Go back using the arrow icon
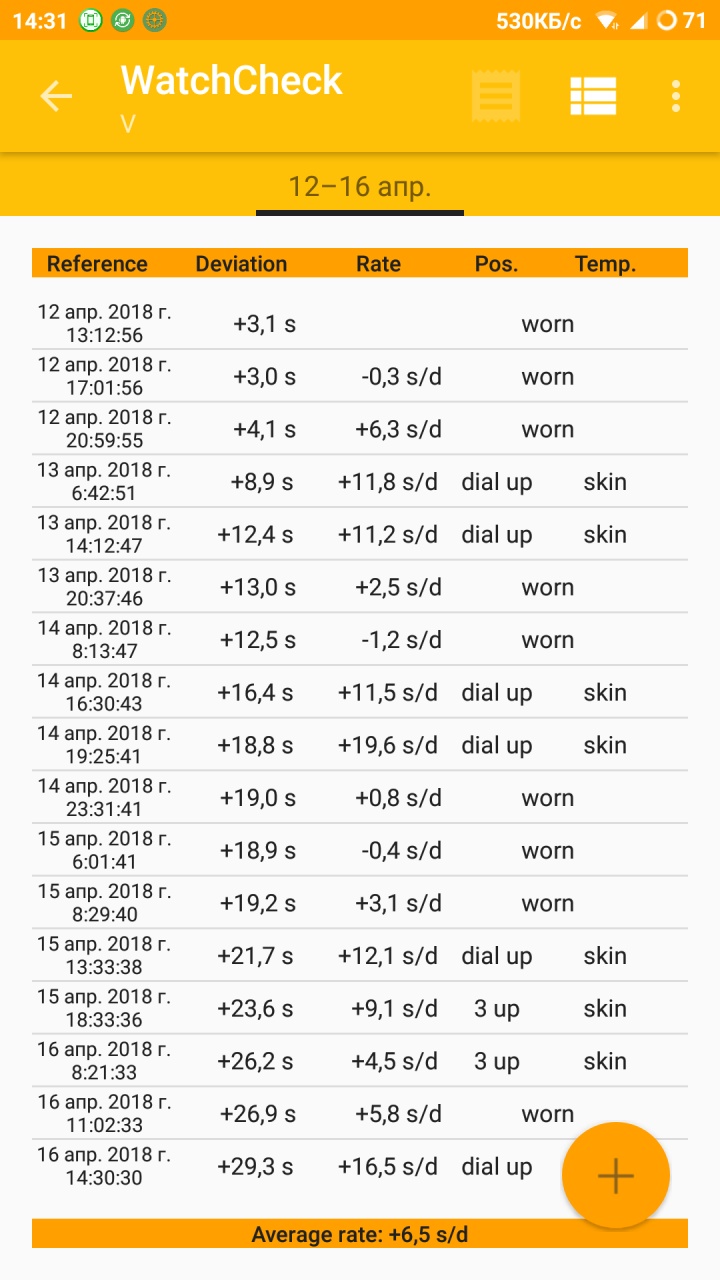 pos(56,96)
